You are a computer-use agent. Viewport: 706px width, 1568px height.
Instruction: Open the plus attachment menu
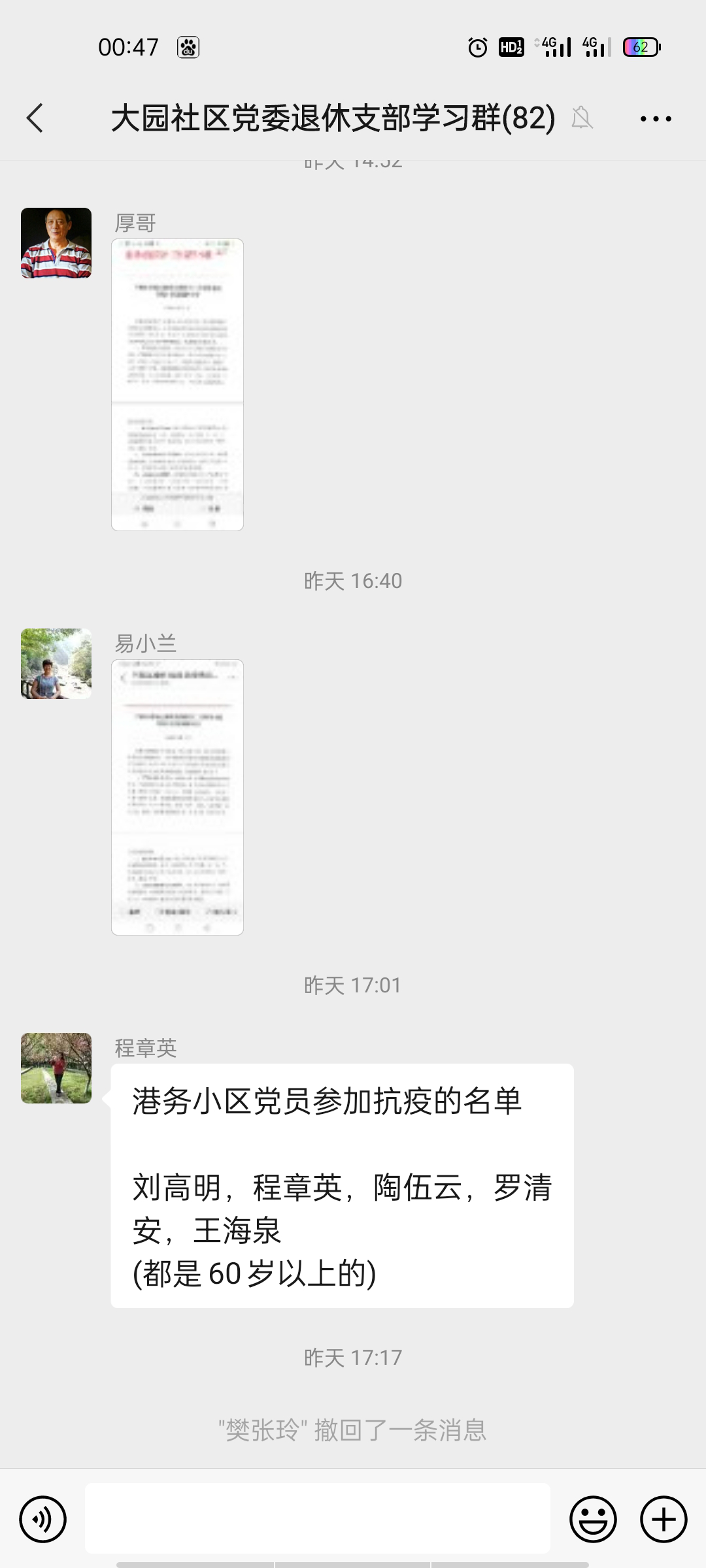(x=663, y=1519)
